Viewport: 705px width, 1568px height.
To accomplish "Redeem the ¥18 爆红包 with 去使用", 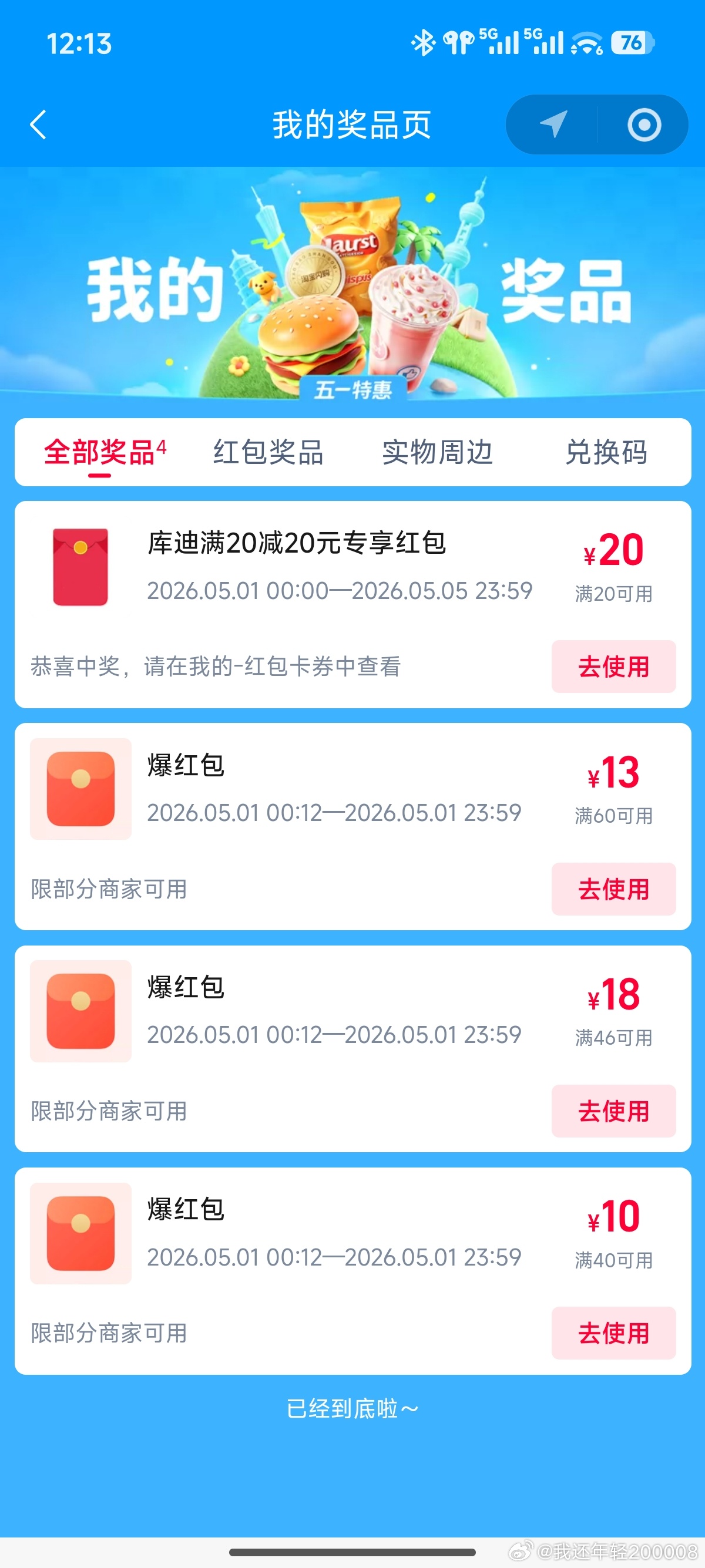I will click(x=613, y=1111).
